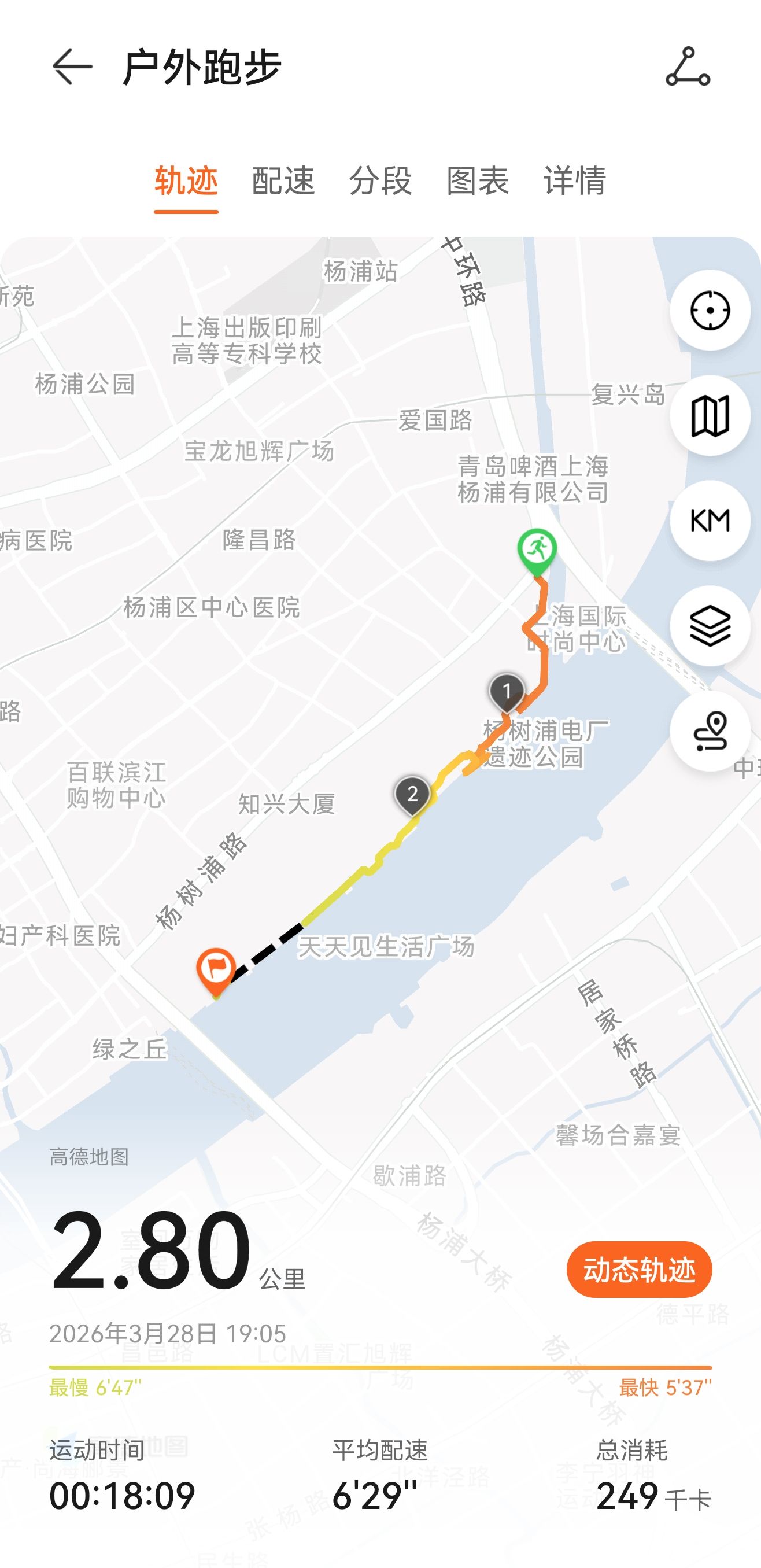Toggle the map display icon
761x1568 pixels.
[x=710, y=416]
